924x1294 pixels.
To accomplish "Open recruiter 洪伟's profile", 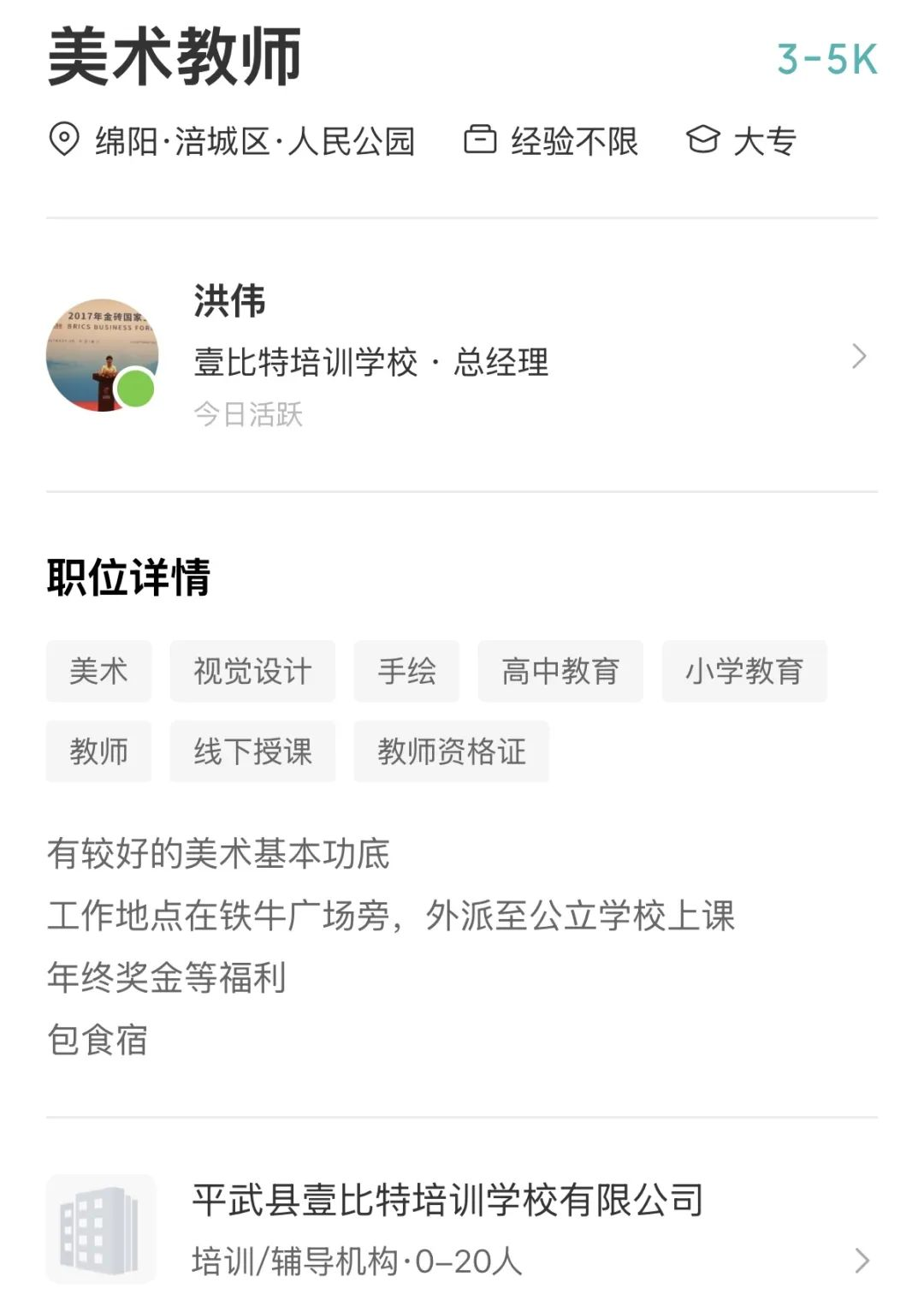I will [x=462, y=356].
